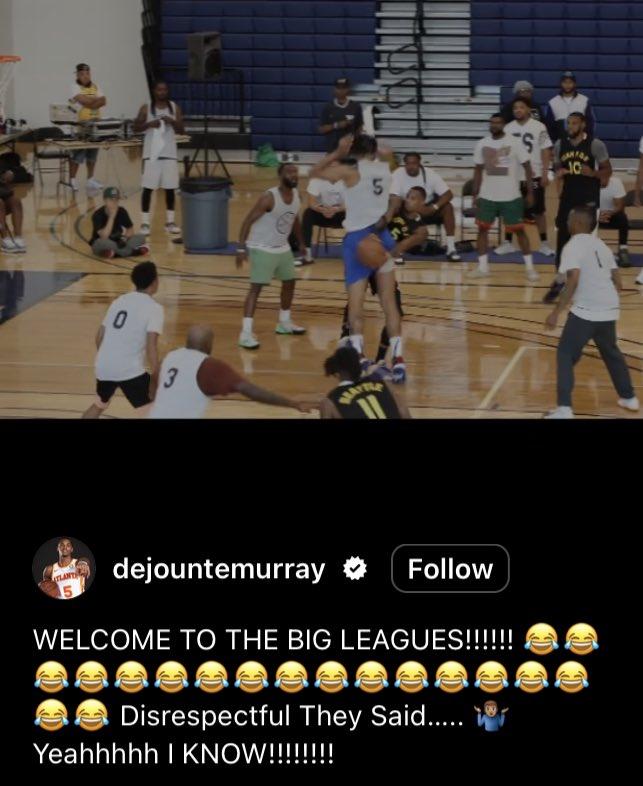Open dejountemurray's profile picture
Screen dimensions: 643x786
pyautogui.click(x=64, y=569)
